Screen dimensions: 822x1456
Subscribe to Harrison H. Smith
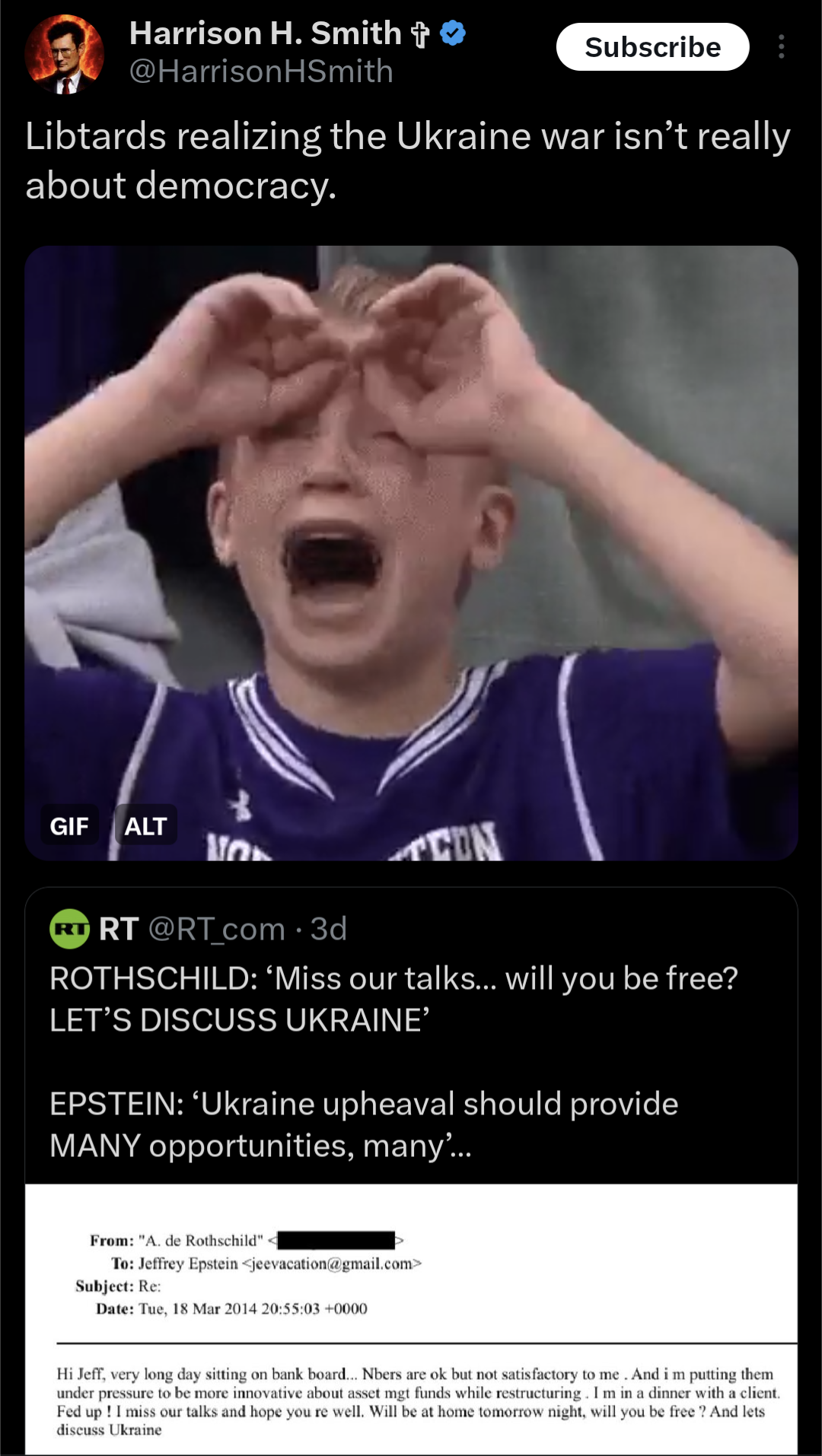point(652,47)
